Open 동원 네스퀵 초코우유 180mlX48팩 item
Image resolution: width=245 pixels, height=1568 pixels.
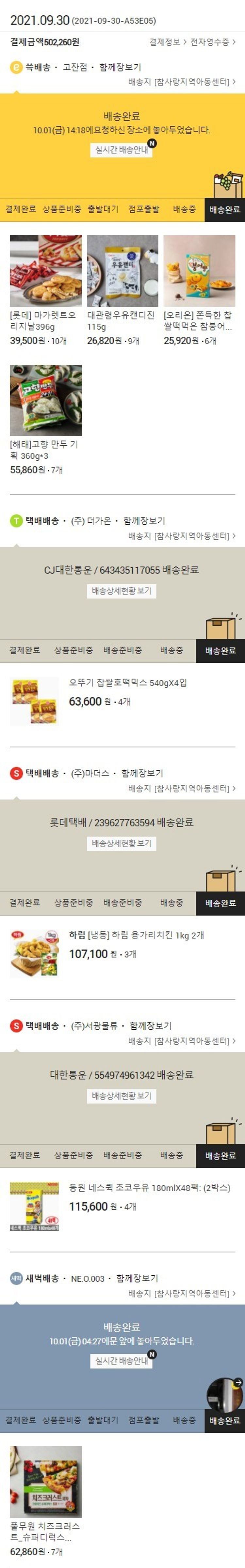pos(149,1188)
